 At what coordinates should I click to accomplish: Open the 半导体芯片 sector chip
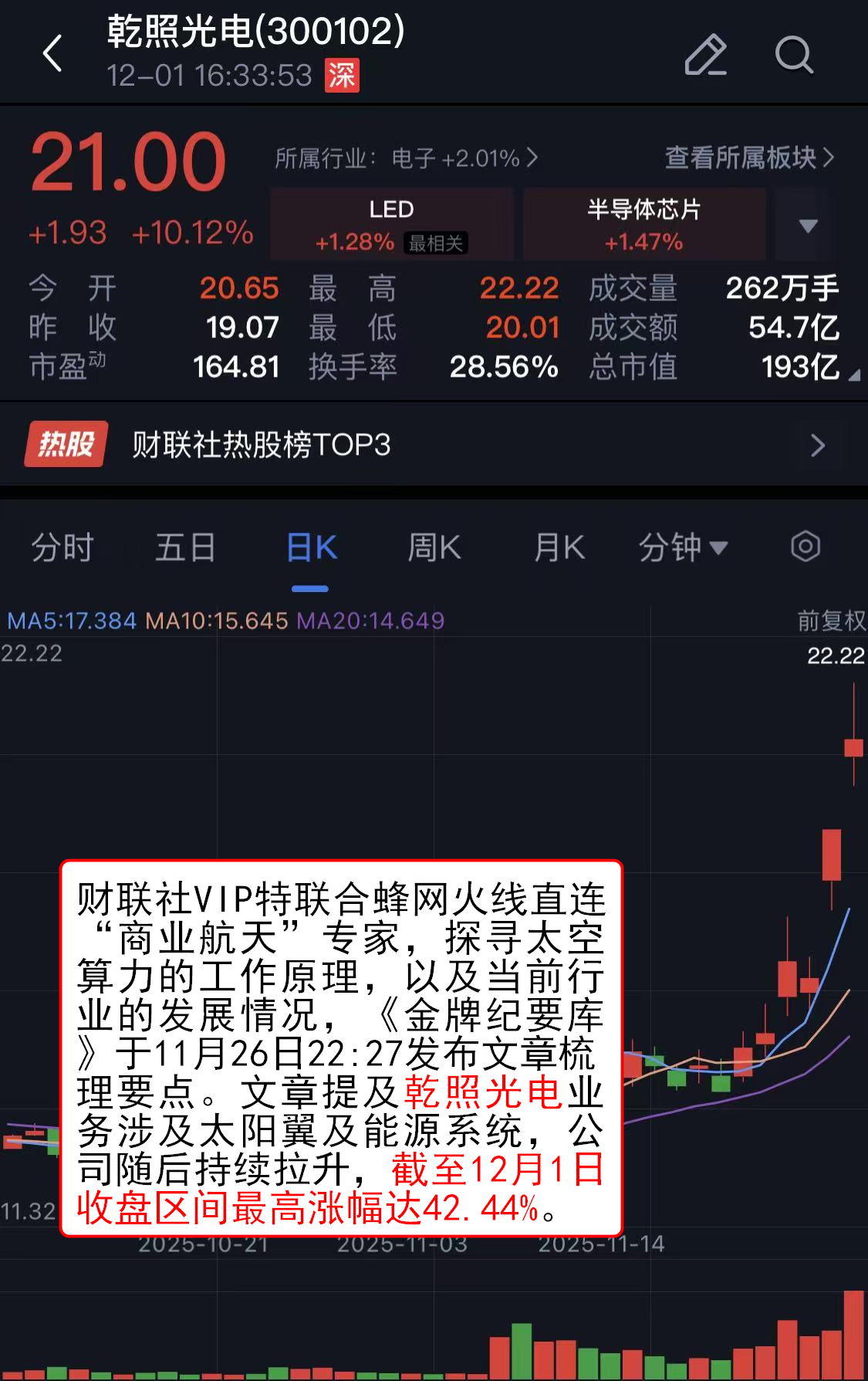click(644, 224)
